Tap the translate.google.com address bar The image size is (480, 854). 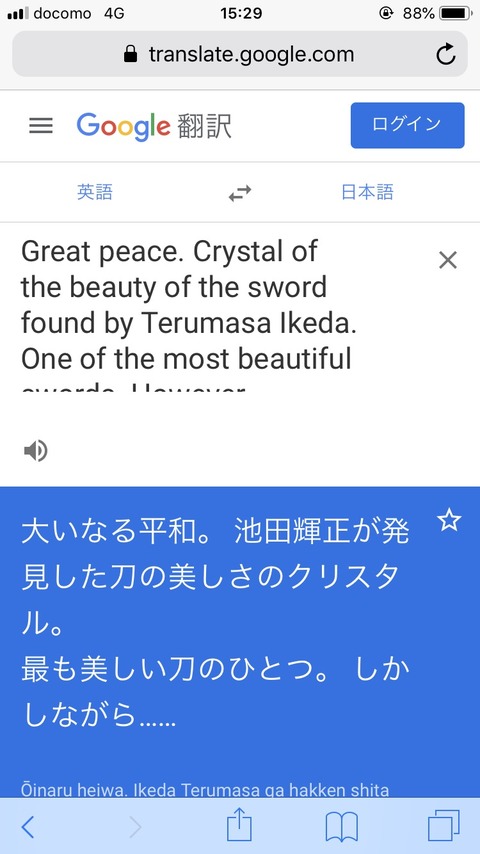(x=240, y=54)
